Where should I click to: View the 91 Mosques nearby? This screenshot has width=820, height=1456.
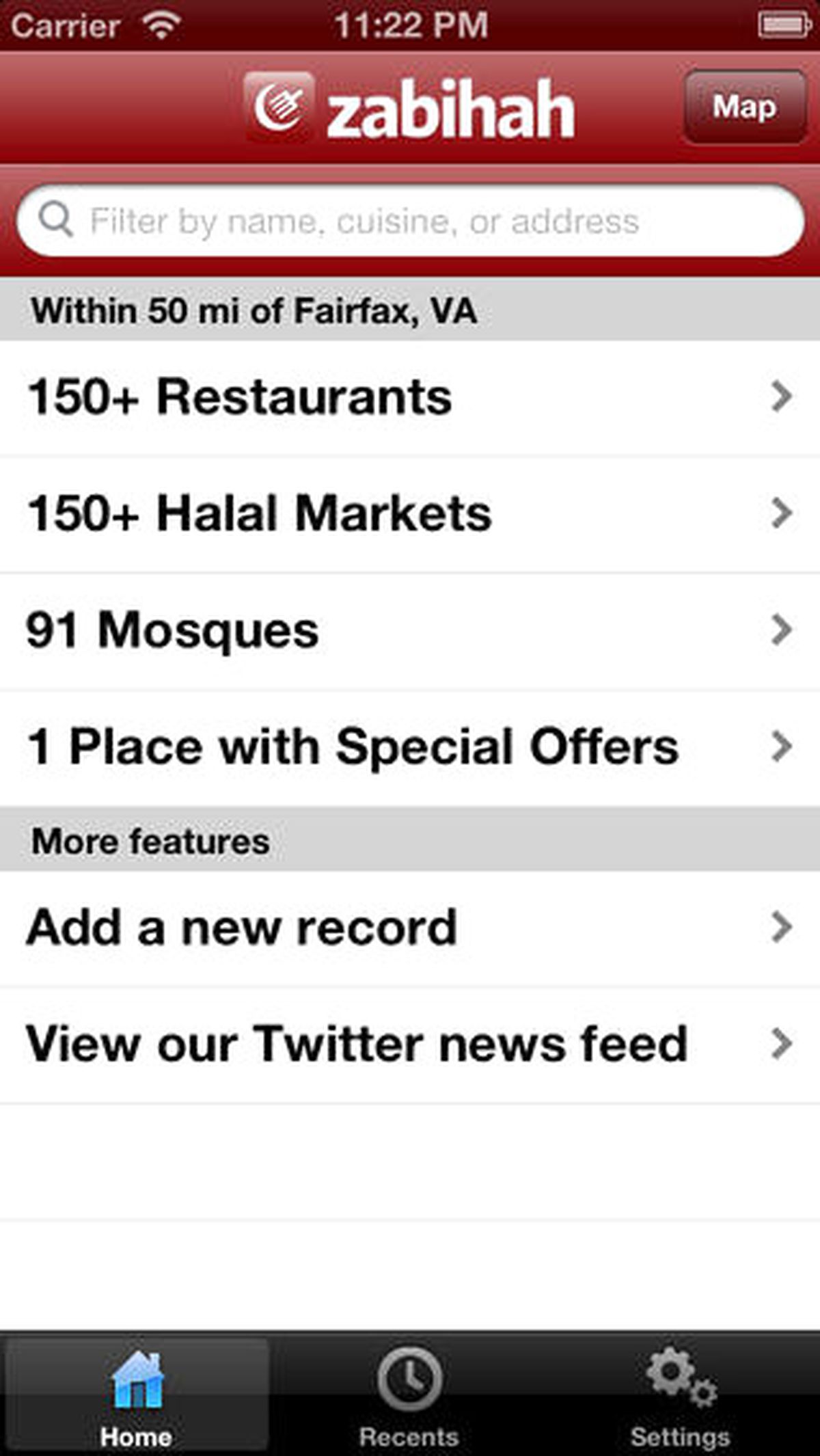410,631
